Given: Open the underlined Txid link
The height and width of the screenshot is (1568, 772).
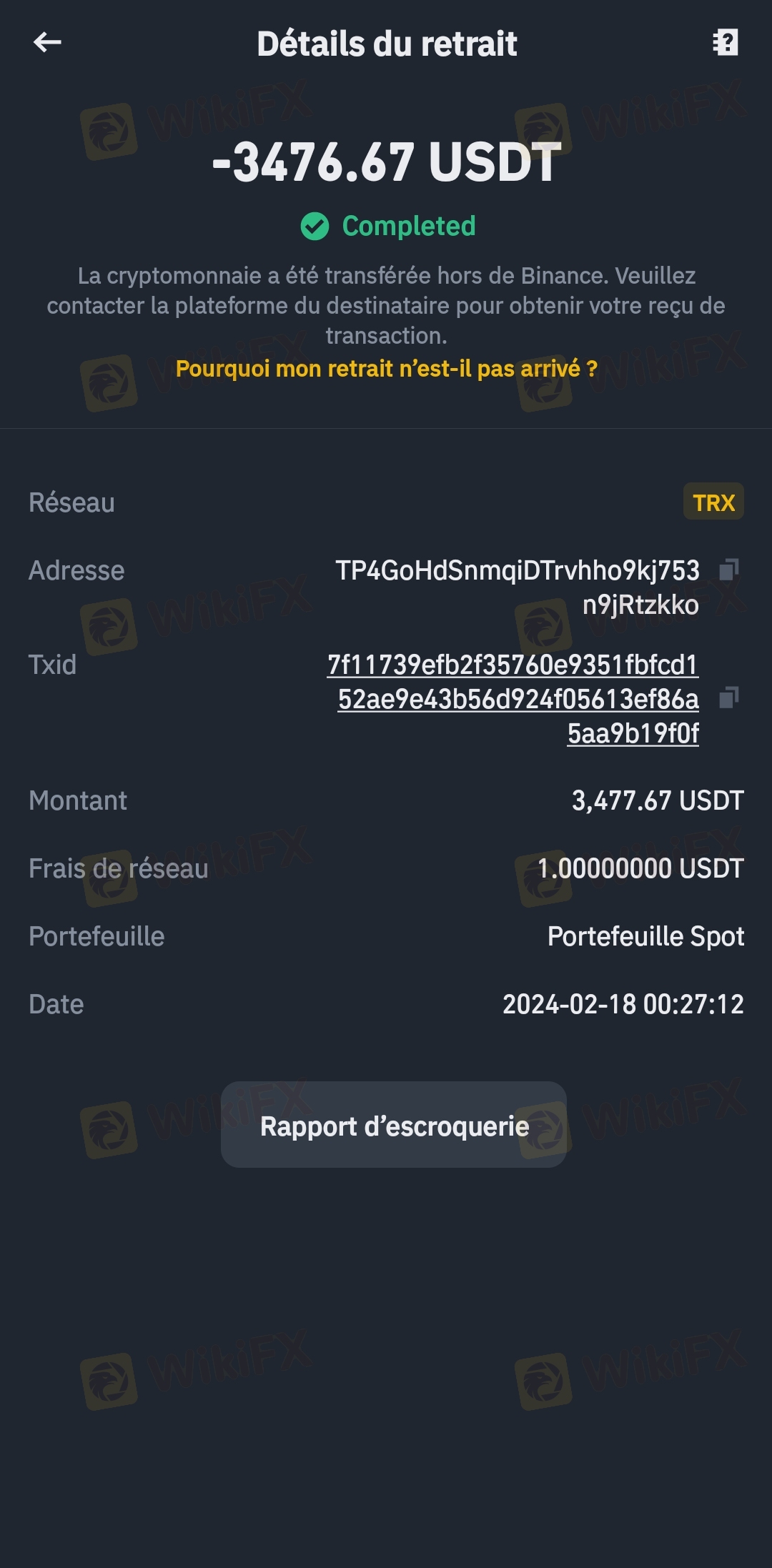Looking at the screenshot, I should point(513,698).
